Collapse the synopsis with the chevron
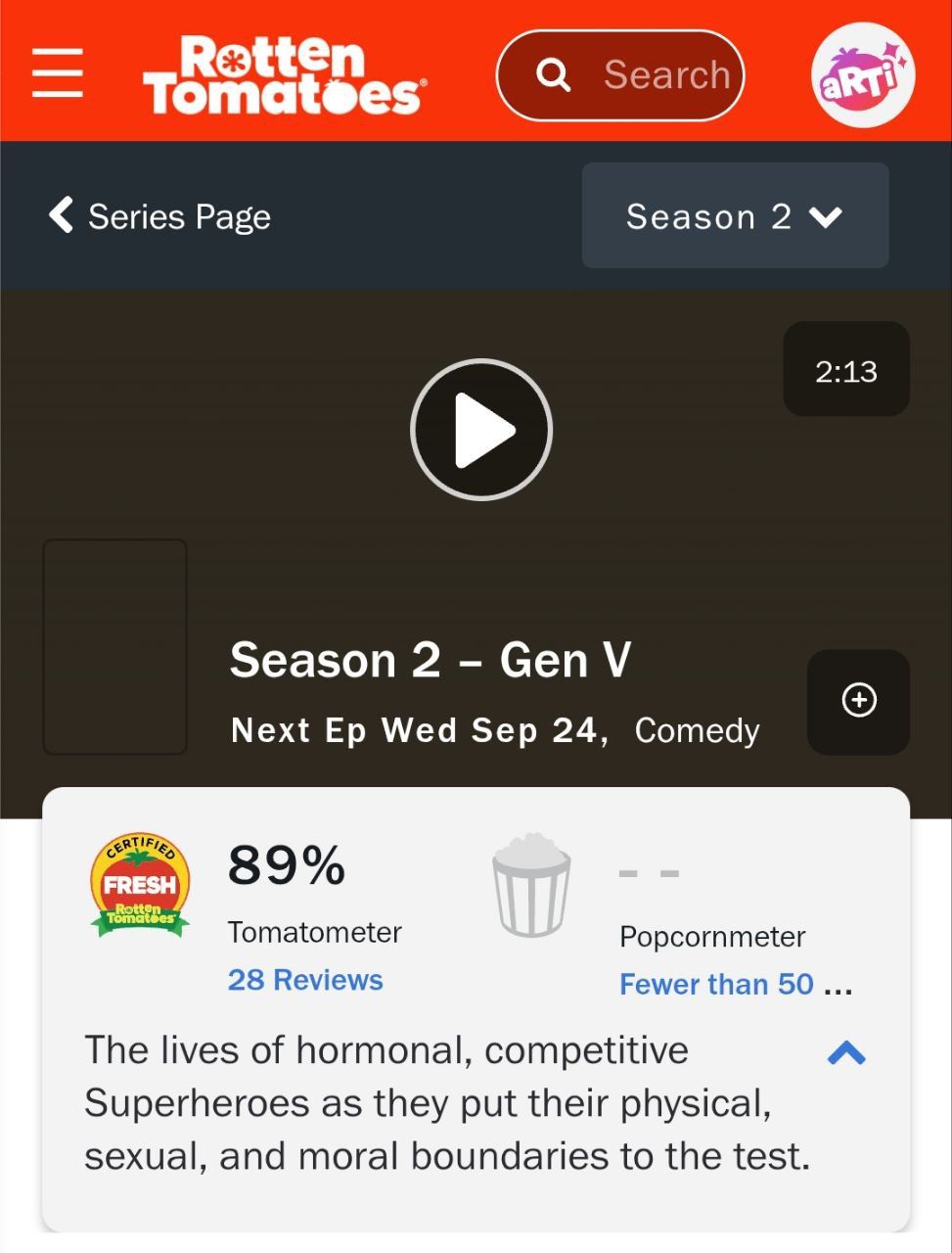 (846, 1053)
